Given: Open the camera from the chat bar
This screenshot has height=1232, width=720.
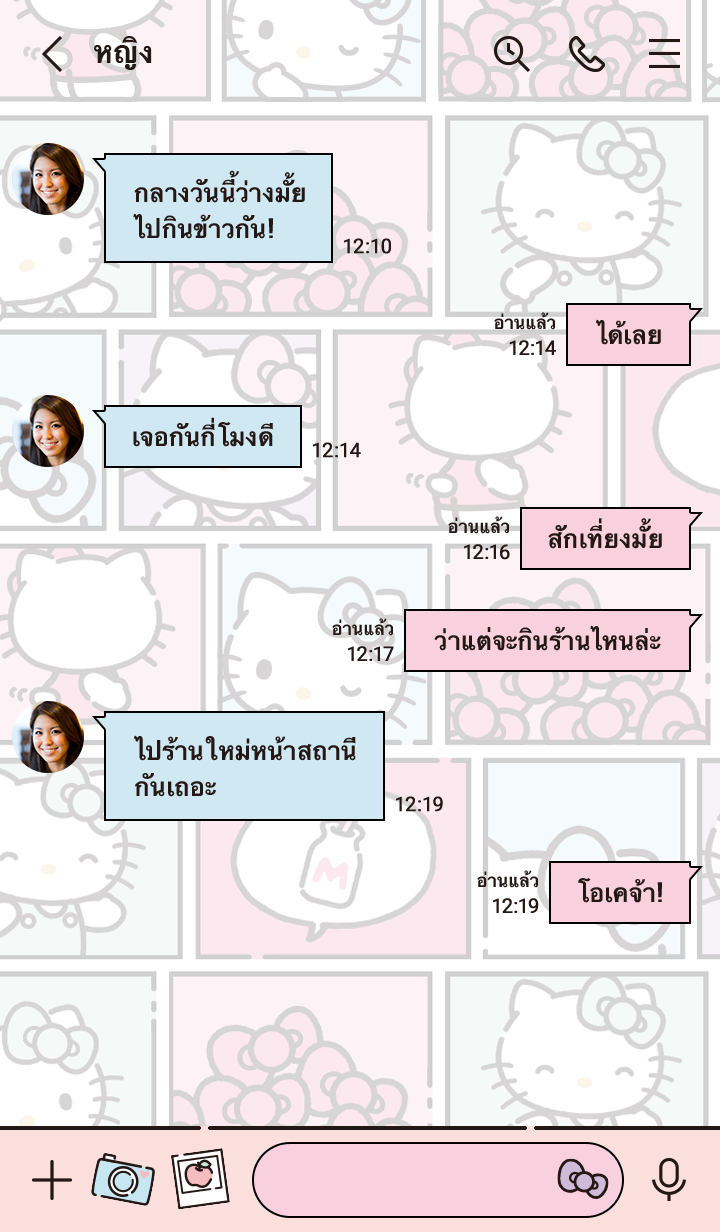Looking at the screenshot, I should coord(123,1180).
